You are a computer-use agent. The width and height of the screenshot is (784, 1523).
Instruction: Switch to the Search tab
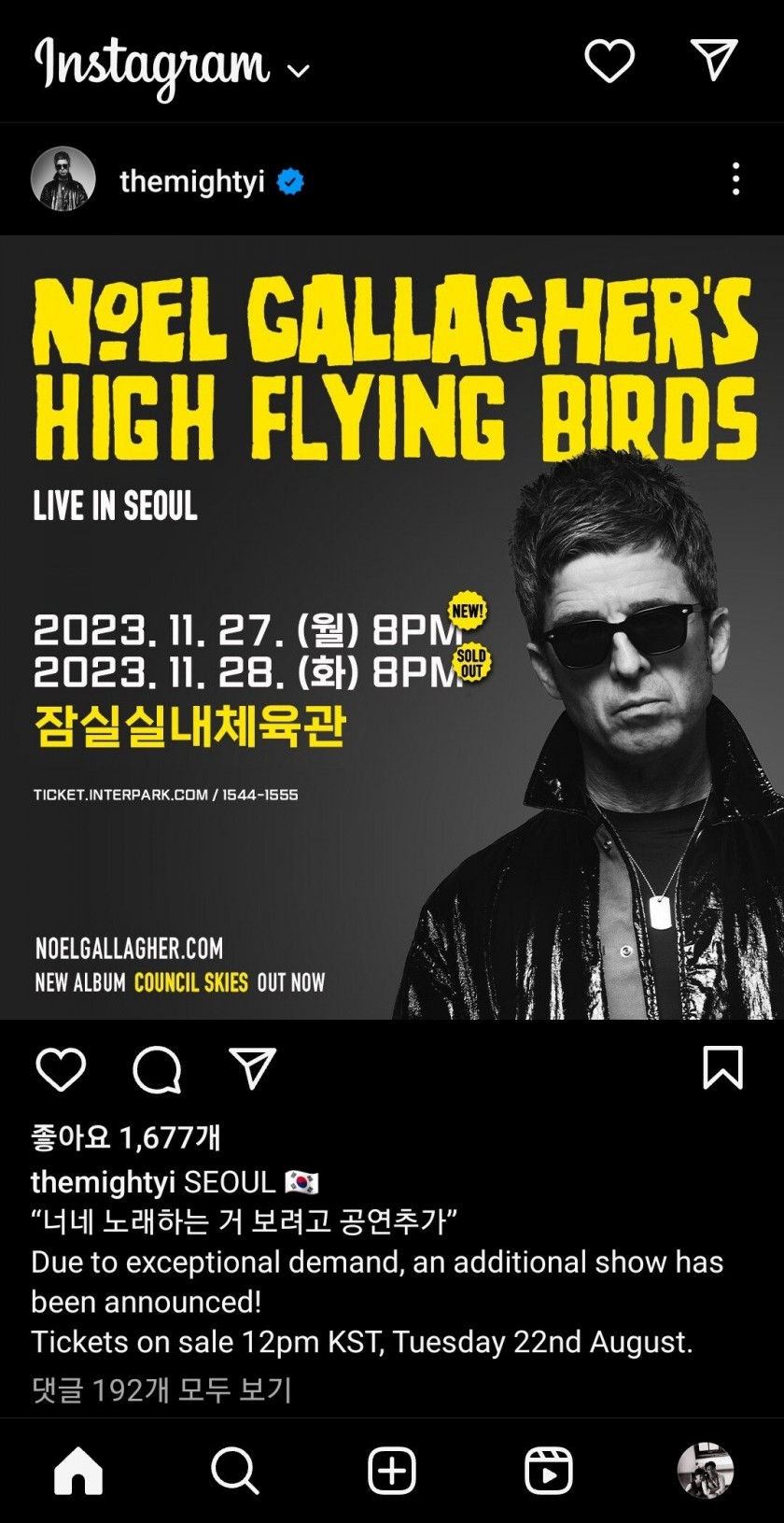(x=235, y=1472)
